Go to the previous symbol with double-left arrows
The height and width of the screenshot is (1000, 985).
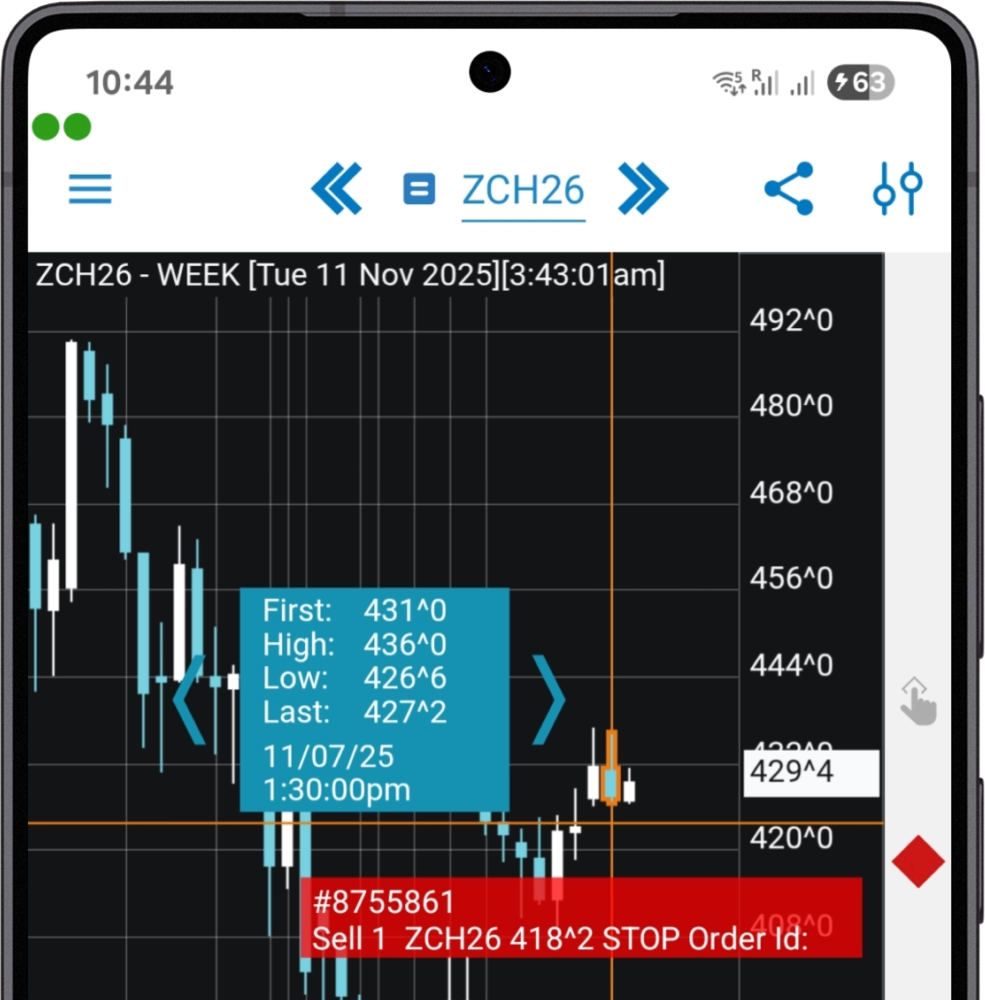point(337,189)
